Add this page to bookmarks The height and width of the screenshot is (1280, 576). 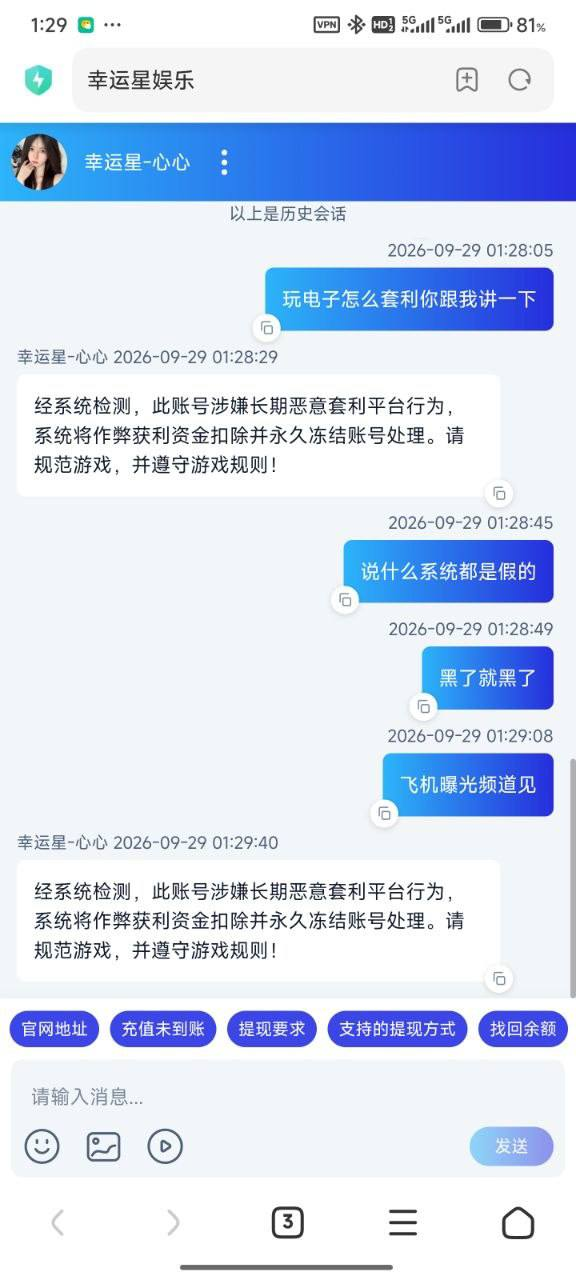pos(467,81)
